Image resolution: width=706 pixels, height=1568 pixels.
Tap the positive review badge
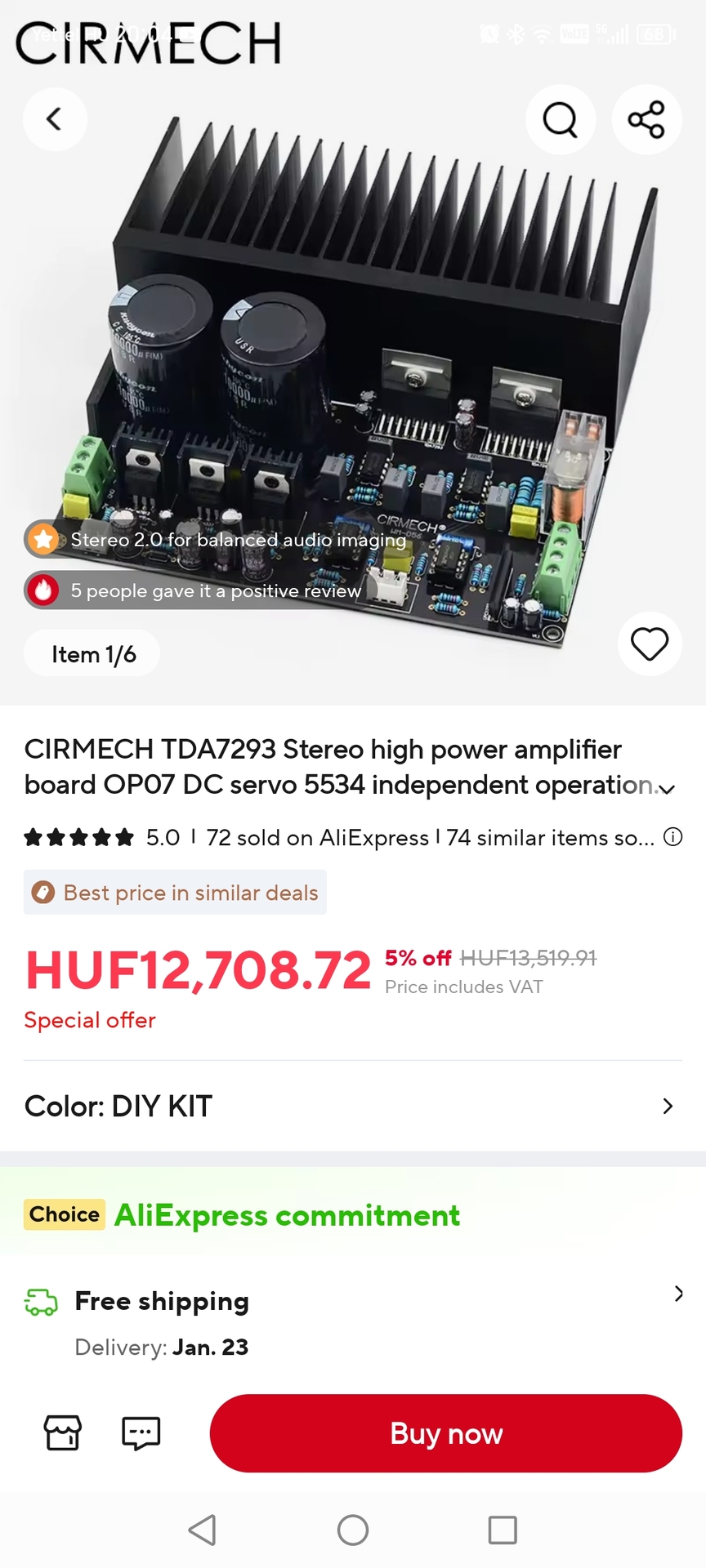pos(196,590)
